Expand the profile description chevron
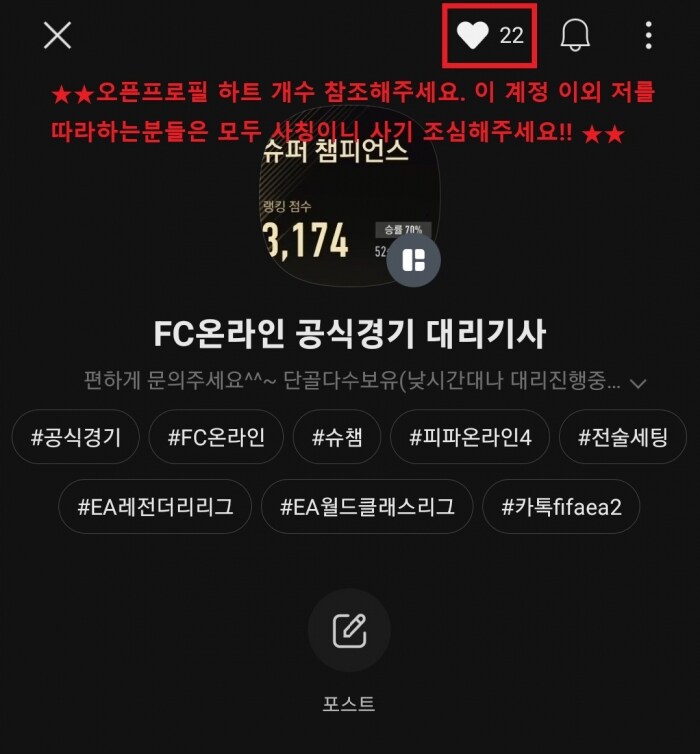The height and width of the screenshot is (754, 700). click(640, 383)
